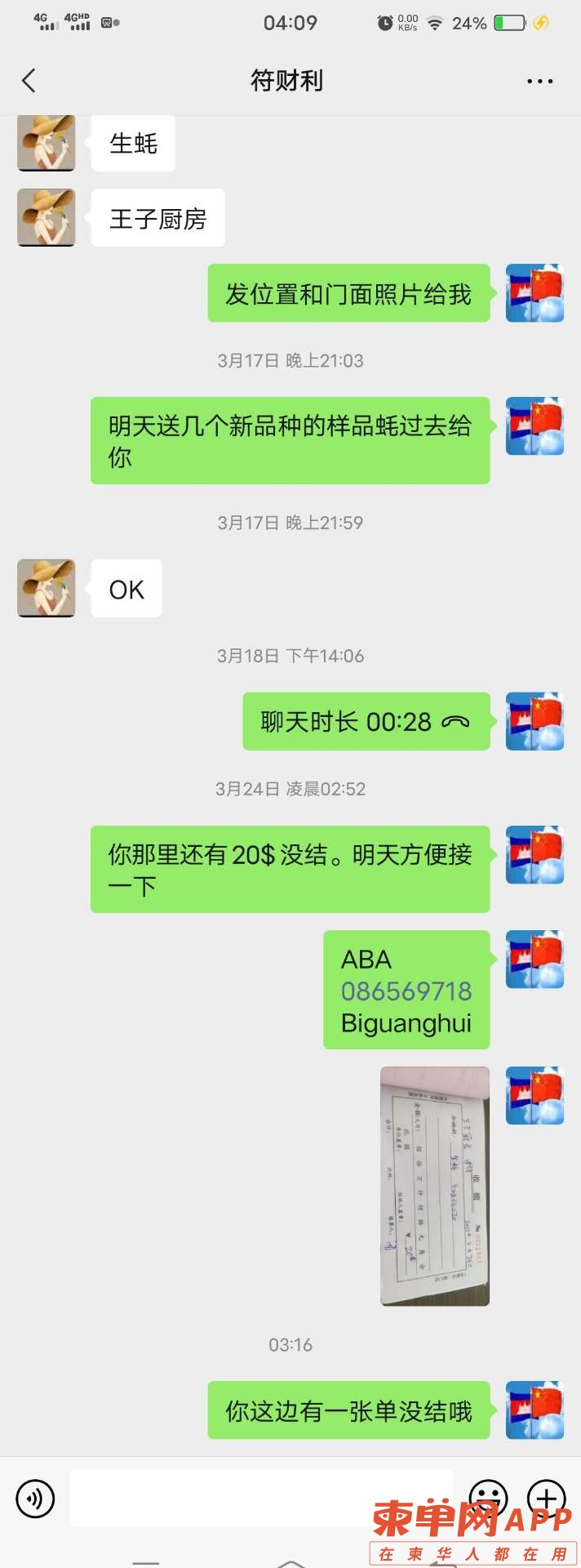
Task: Go back from the 符财利 chat
Action: coord(29,81)
